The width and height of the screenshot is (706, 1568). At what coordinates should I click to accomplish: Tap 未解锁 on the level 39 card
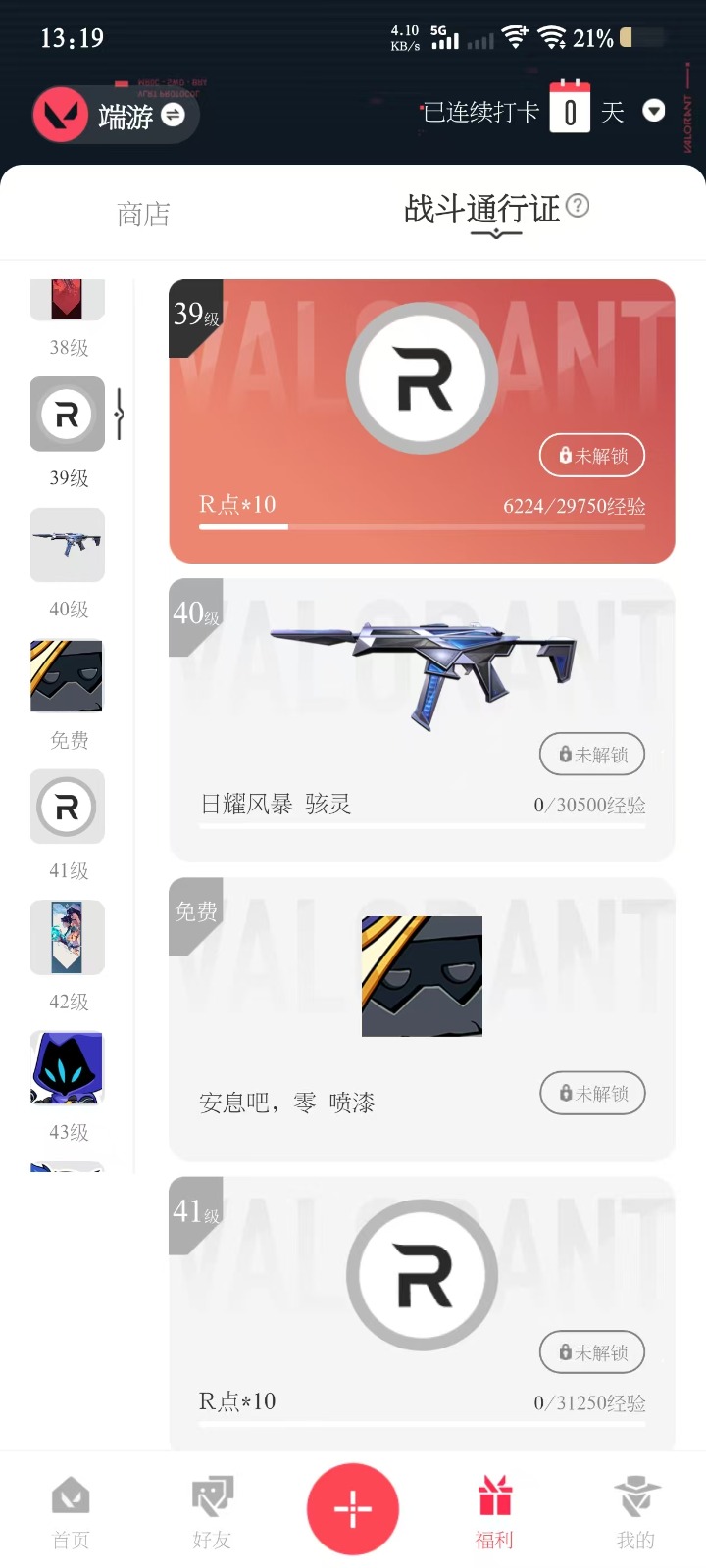[592, 456]
